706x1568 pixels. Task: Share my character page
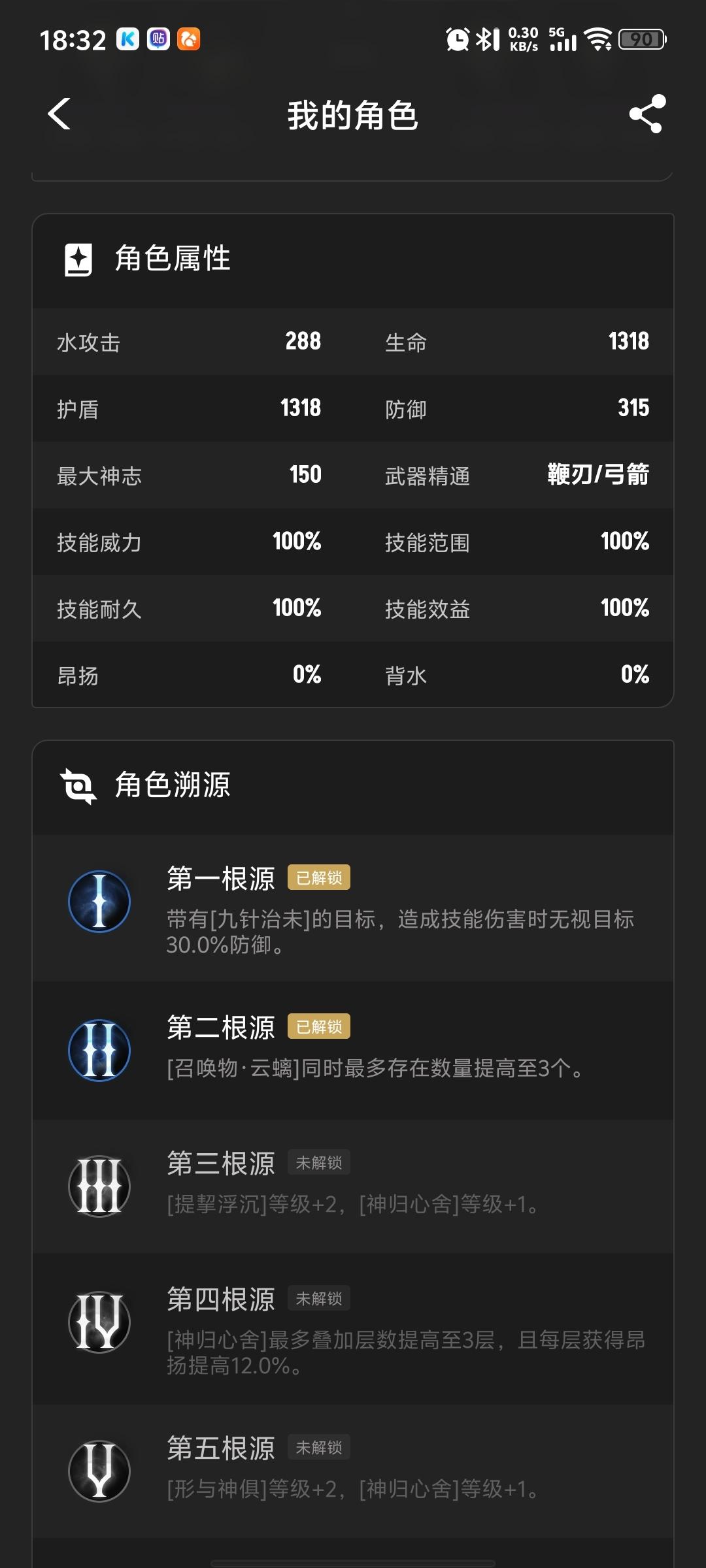tap(647, 114)
